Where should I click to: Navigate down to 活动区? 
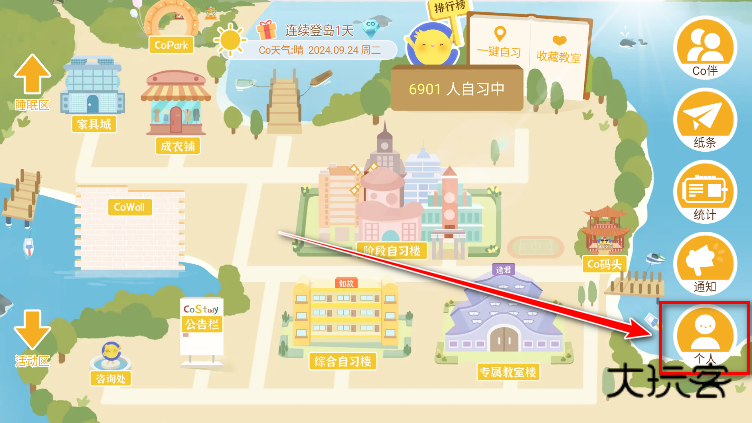coord(32,337)
